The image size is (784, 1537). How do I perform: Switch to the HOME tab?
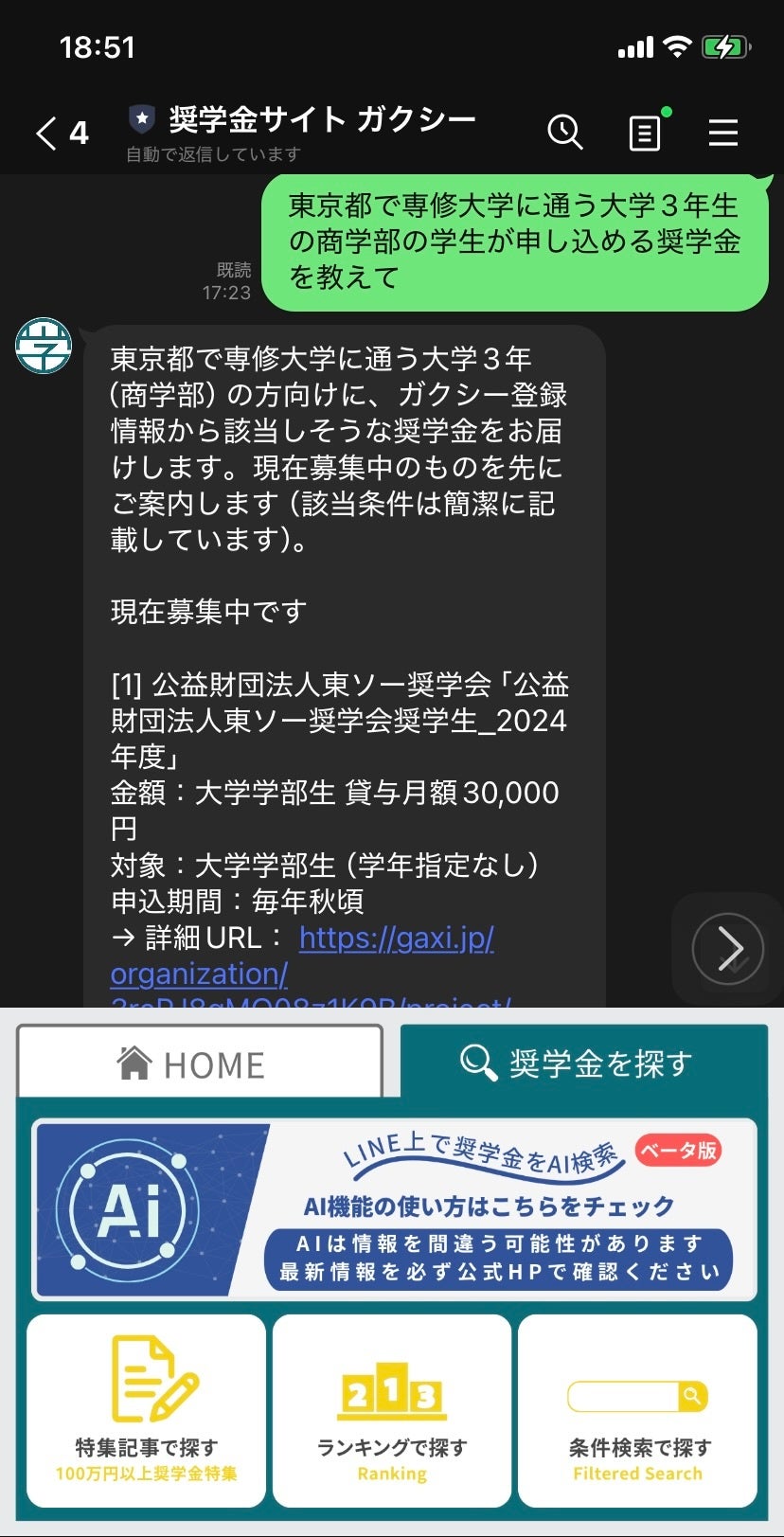coord(200,1063)
